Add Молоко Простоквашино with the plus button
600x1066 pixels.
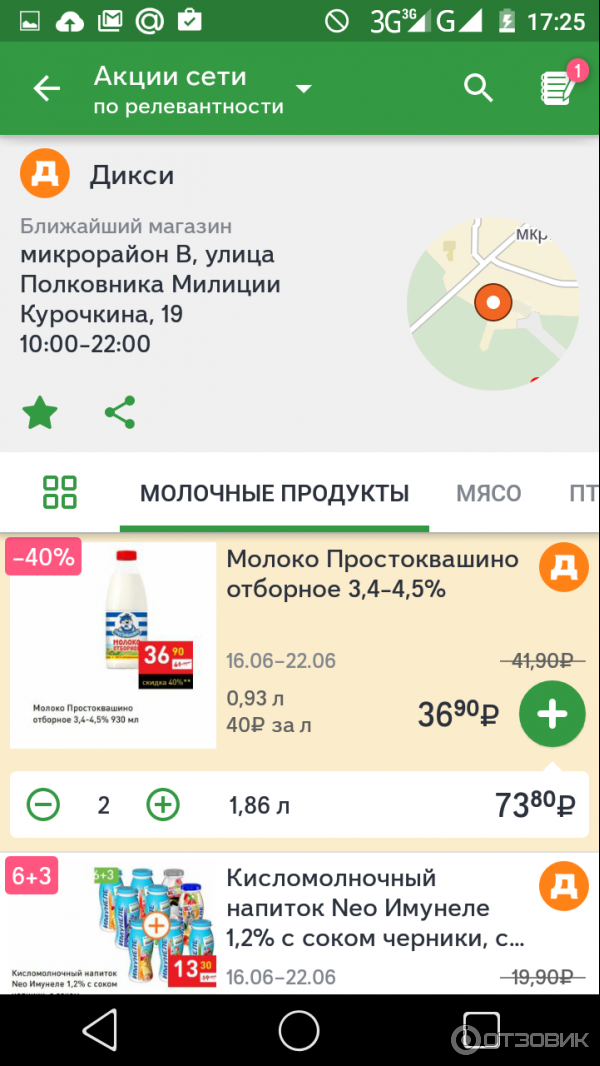552,714
